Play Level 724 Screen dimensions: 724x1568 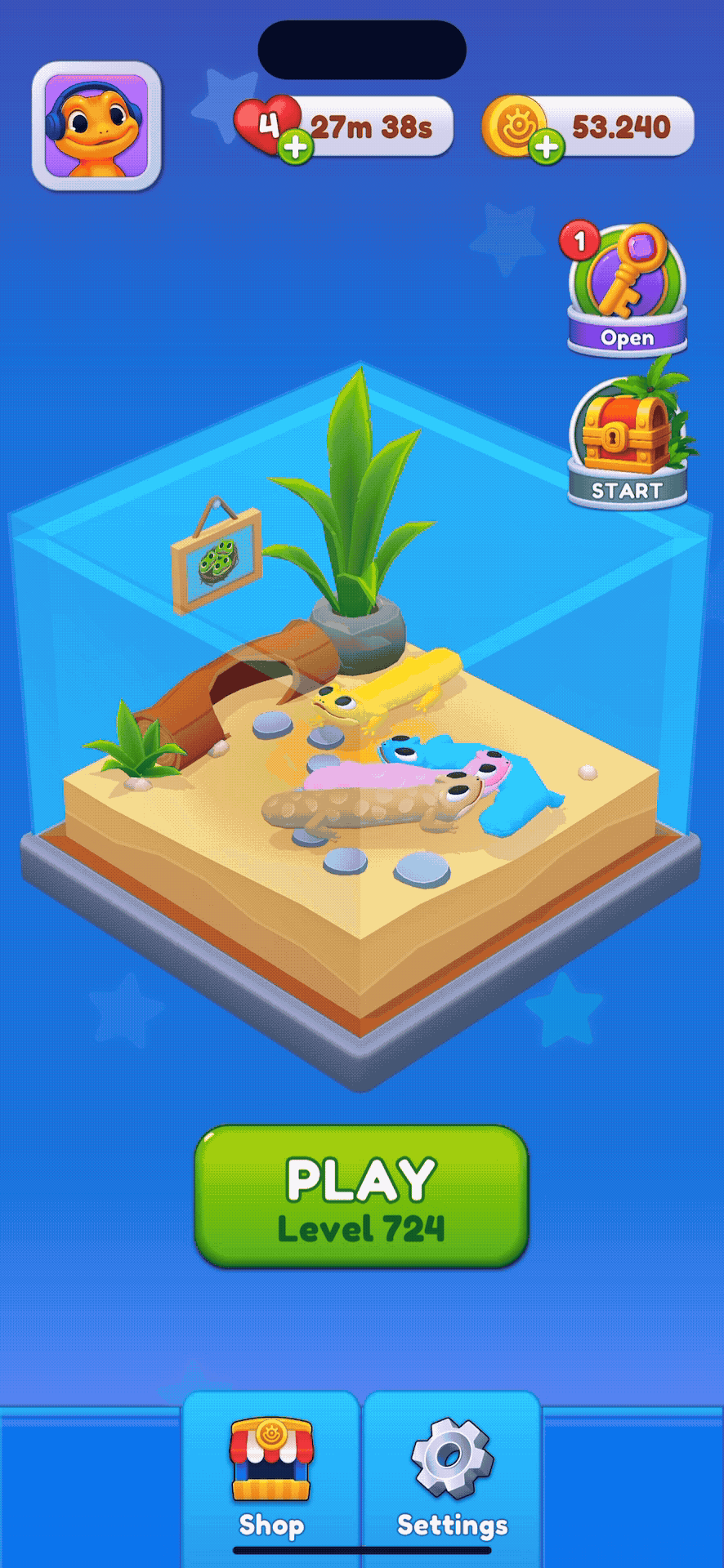pos(361,1197)
